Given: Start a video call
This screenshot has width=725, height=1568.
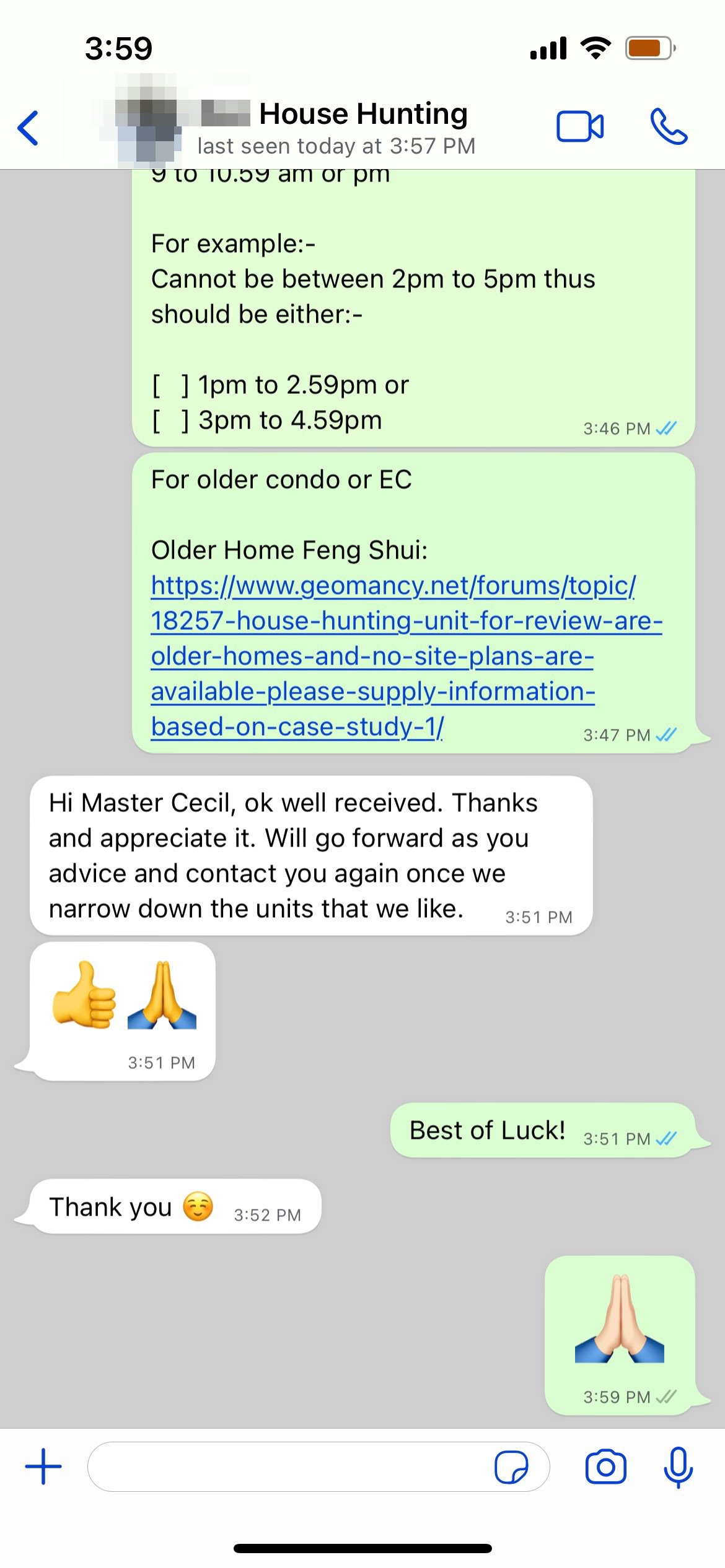Looking at the screenshot, I should point(579,127).
